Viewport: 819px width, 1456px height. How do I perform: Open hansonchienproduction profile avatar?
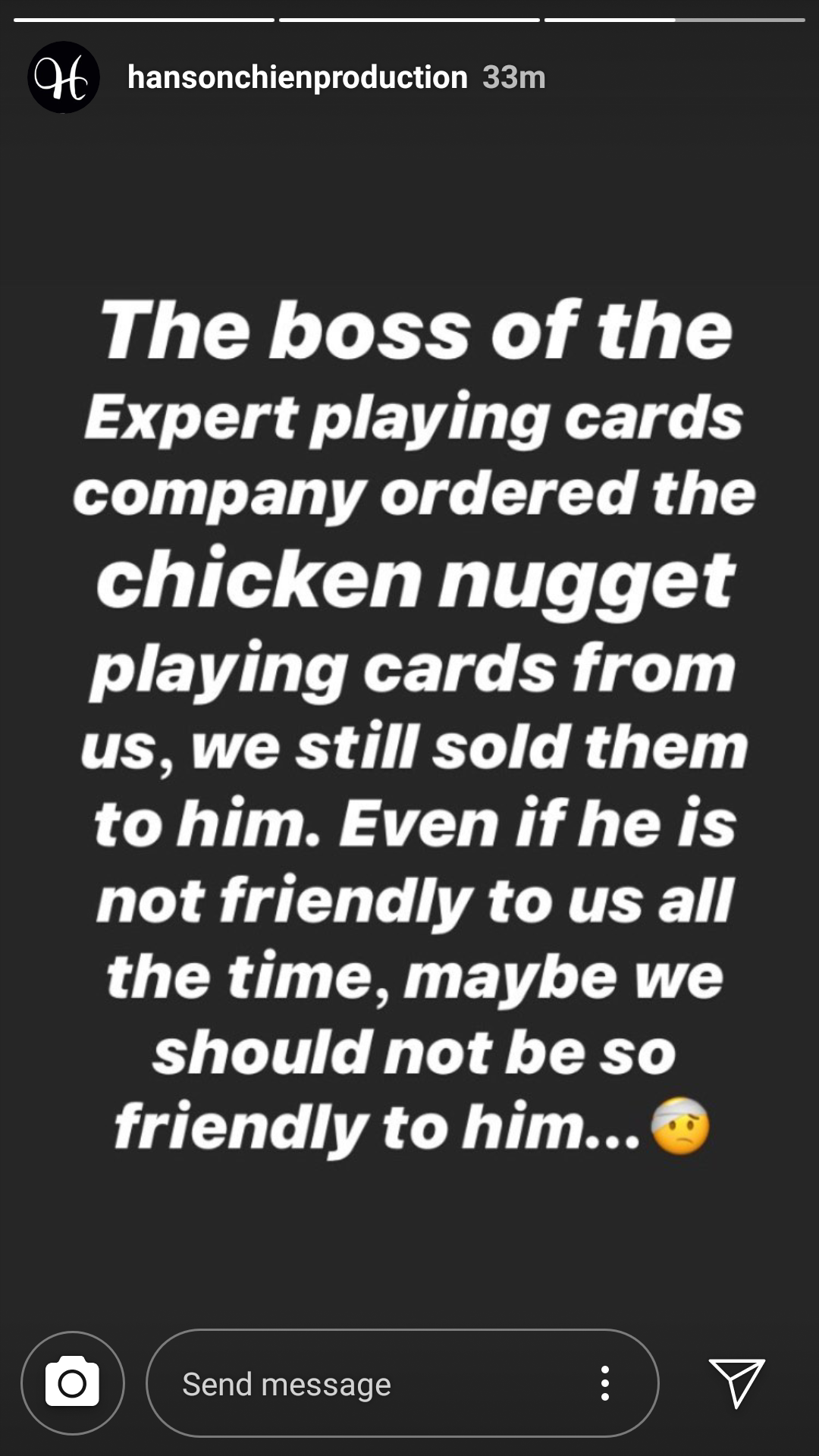(64, 77)
